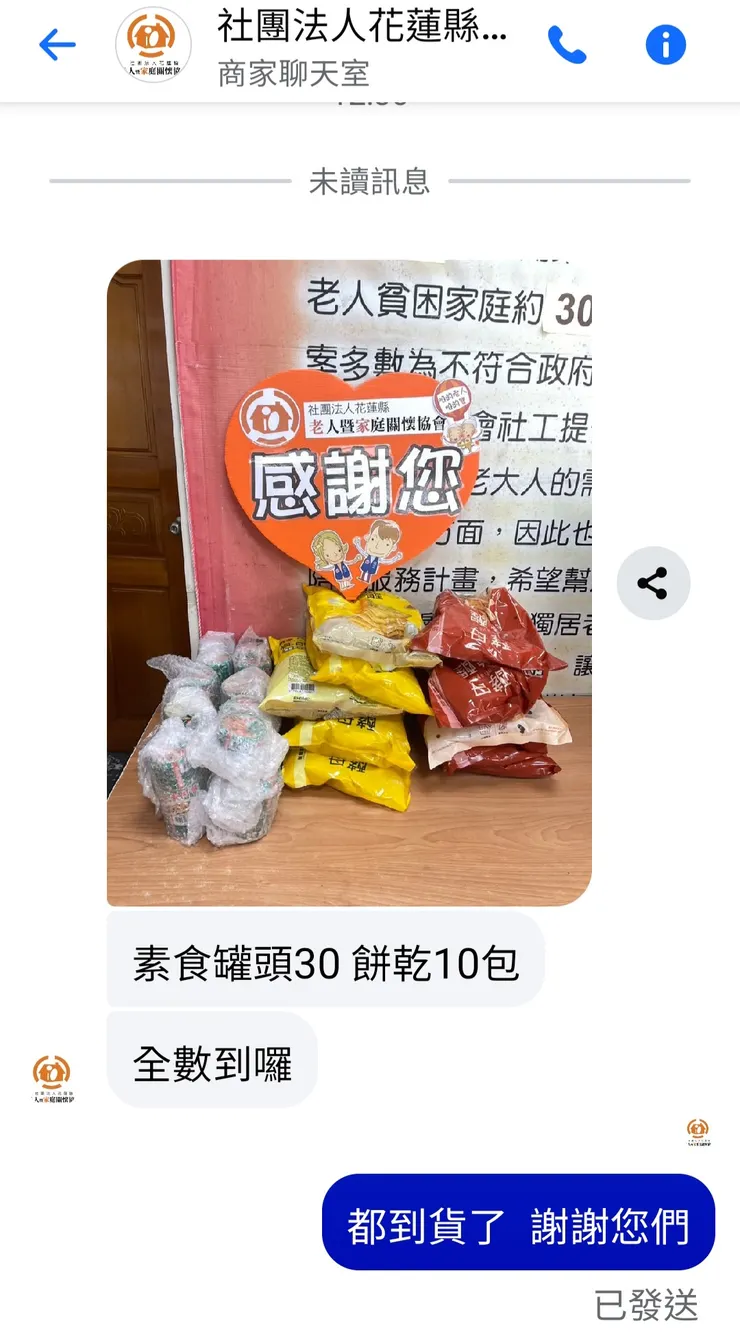Screen dimensions: 740x1334
Task: Tap the share icon beside the photo
Action: pyautogui.click(x=653, y=584)
